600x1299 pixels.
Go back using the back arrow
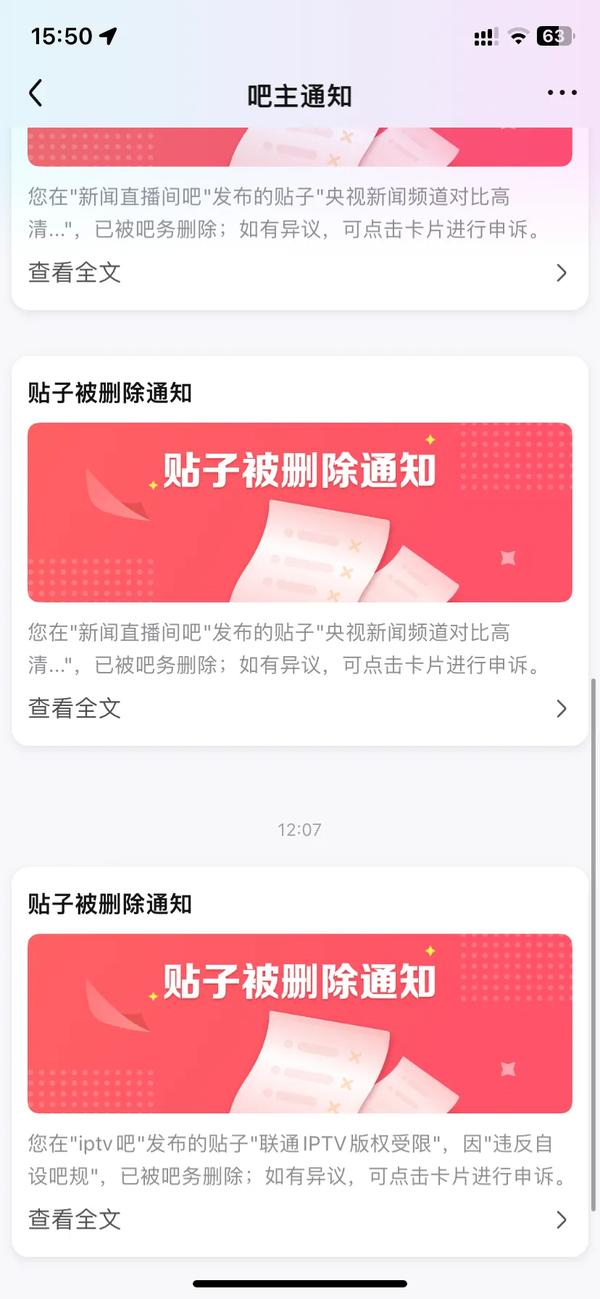tap(36, 94)
